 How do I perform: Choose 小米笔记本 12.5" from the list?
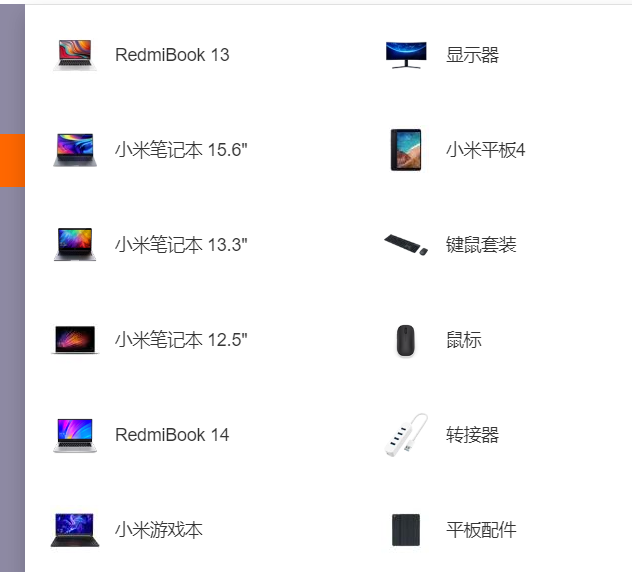[x=180, y=340]
